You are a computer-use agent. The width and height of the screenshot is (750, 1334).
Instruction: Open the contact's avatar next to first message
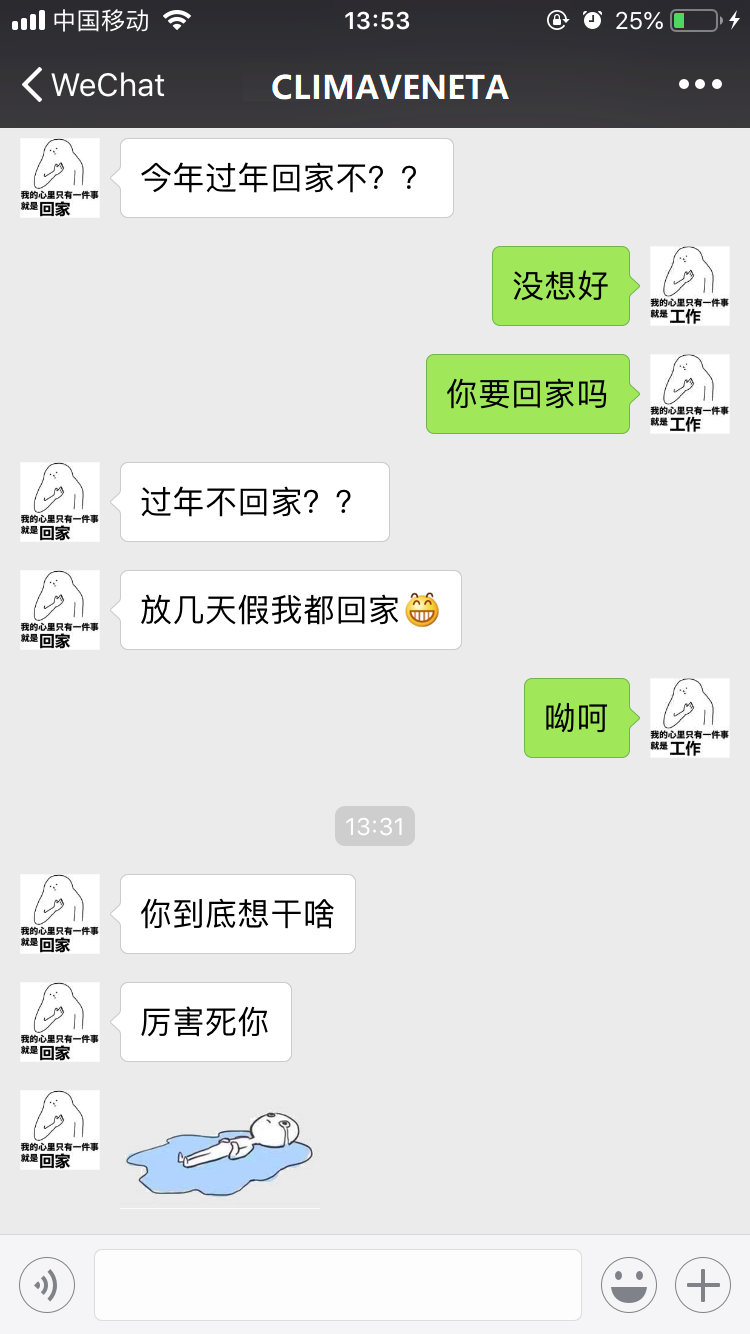(59, 177)
